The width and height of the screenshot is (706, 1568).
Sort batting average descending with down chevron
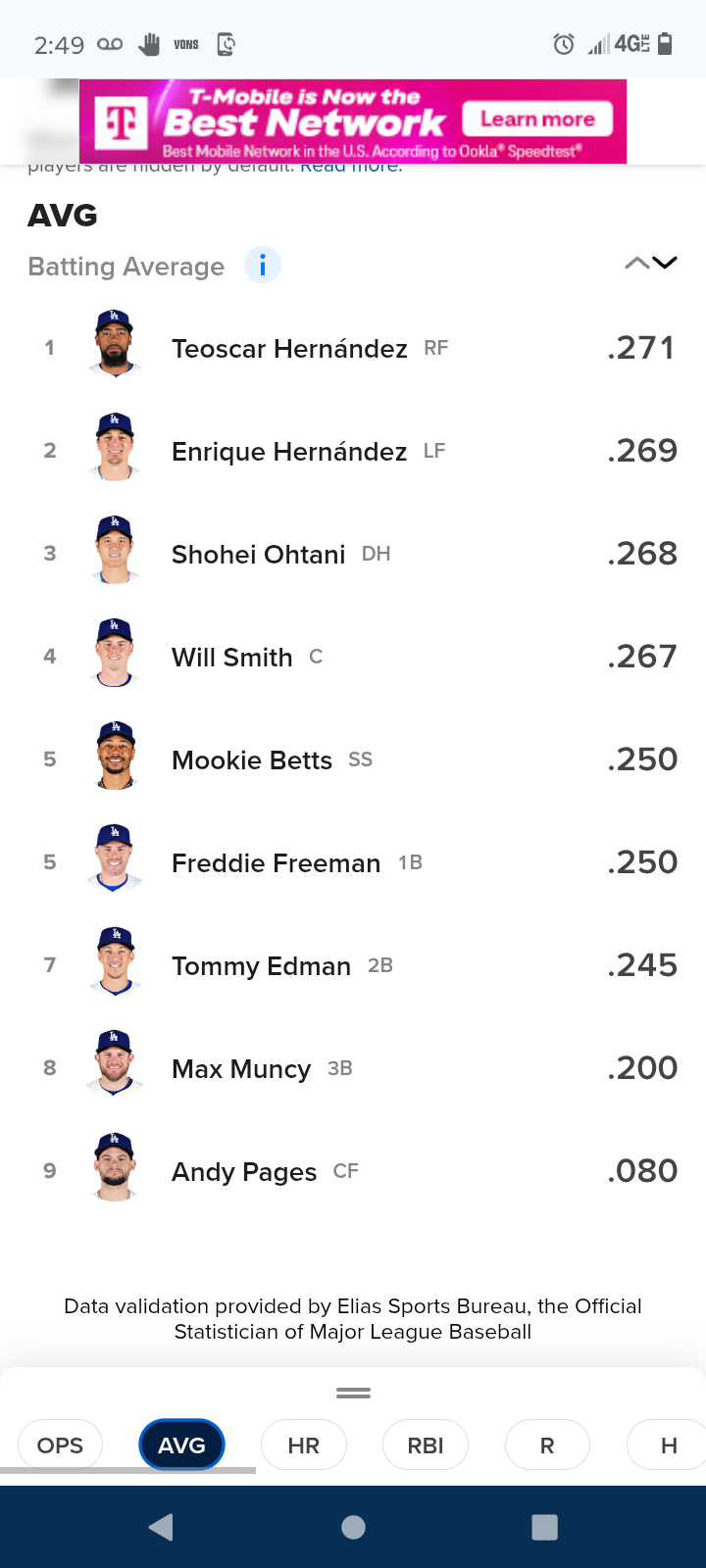click(666, 263)
